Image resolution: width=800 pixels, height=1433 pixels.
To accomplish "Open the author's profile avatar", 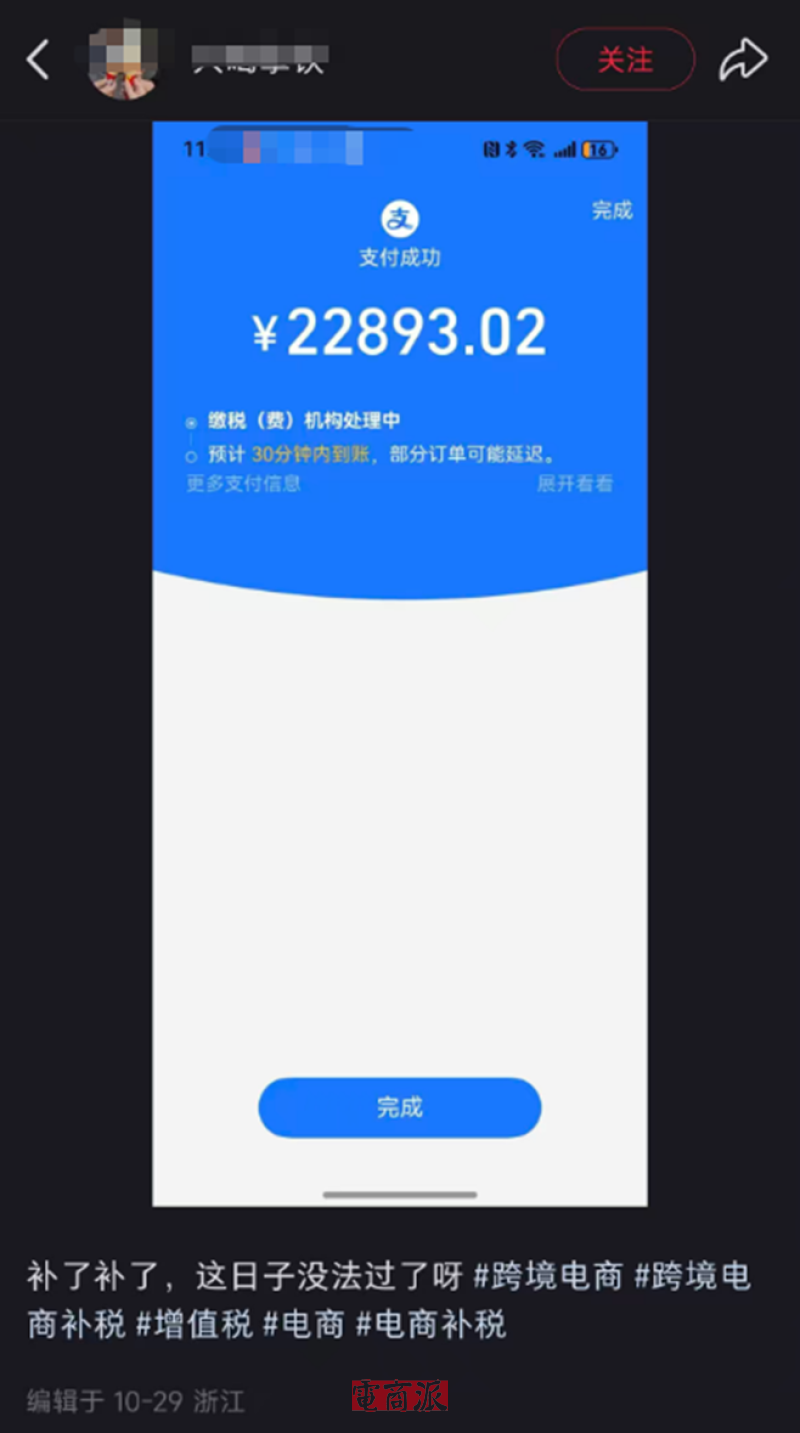I will (124, 60).
